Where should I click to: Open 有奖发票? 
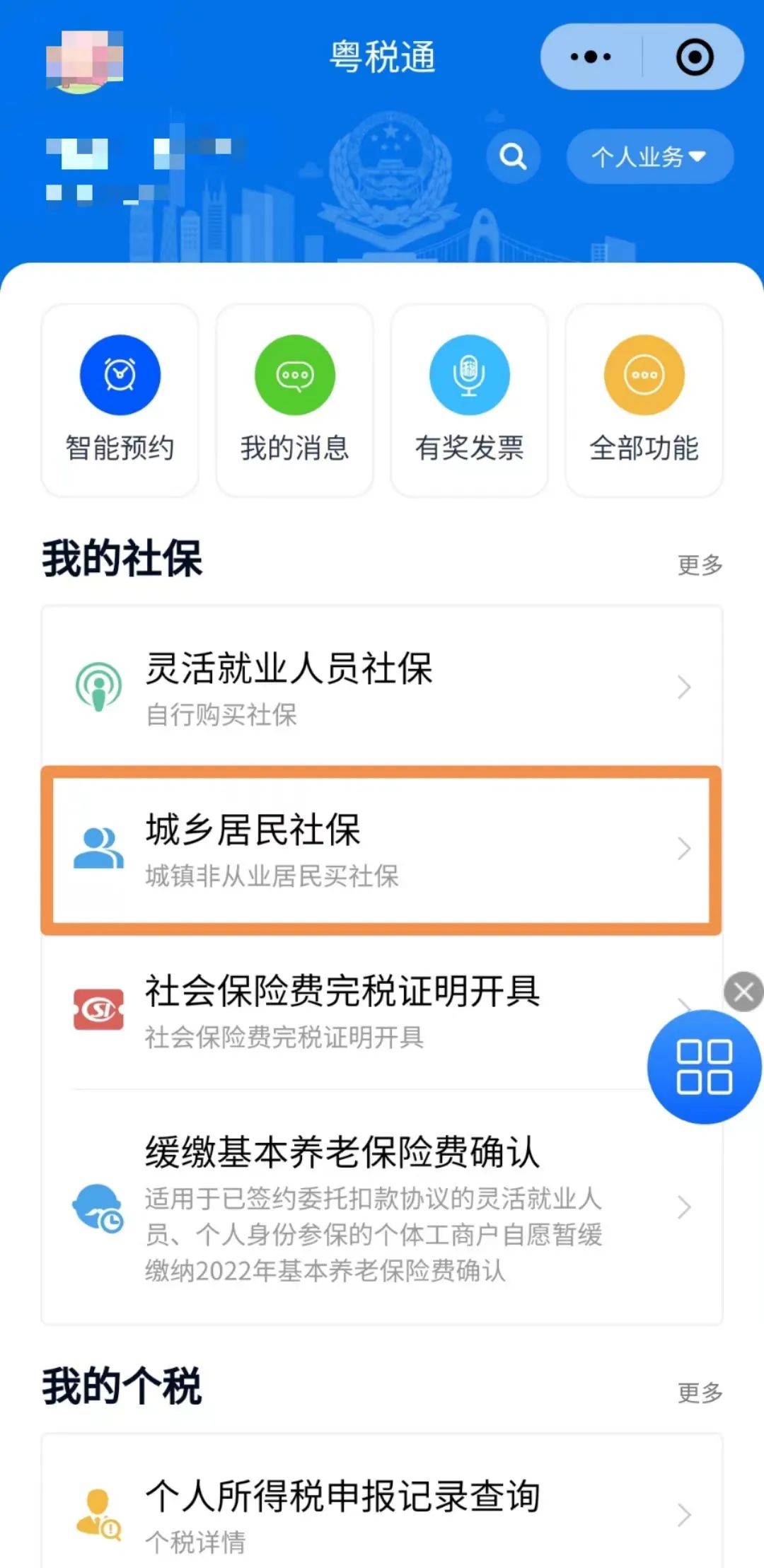coord(469,400)
